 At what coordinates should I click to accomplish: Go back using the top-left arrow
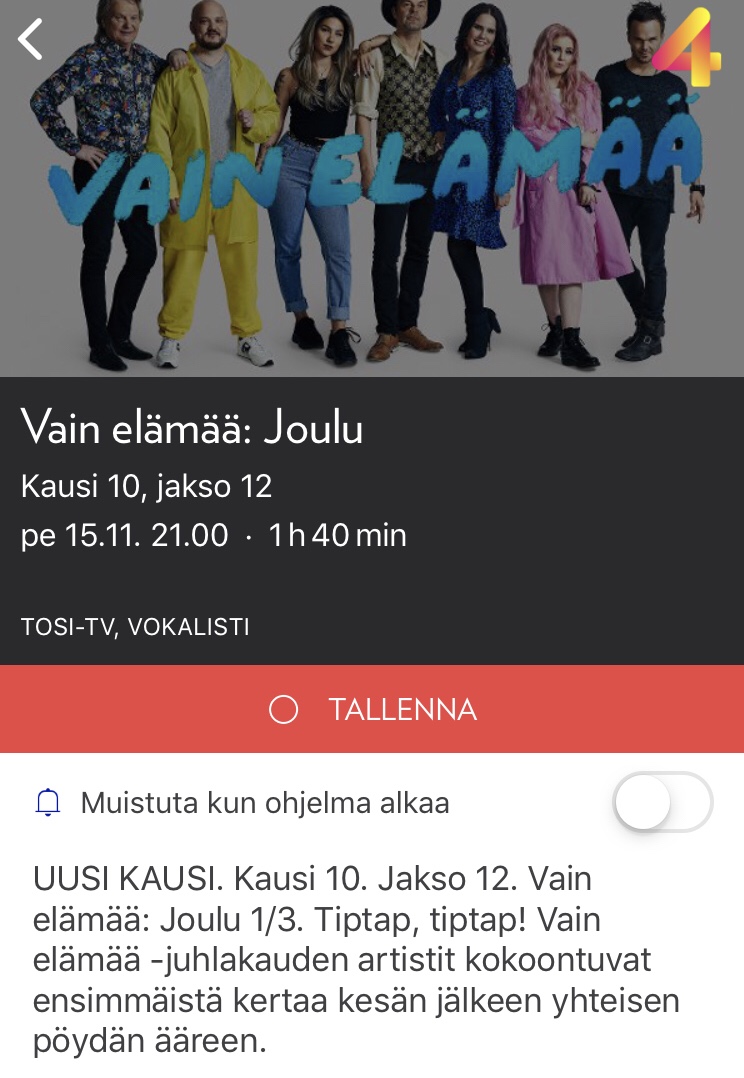pyautogui.click(x=31, y=38)
